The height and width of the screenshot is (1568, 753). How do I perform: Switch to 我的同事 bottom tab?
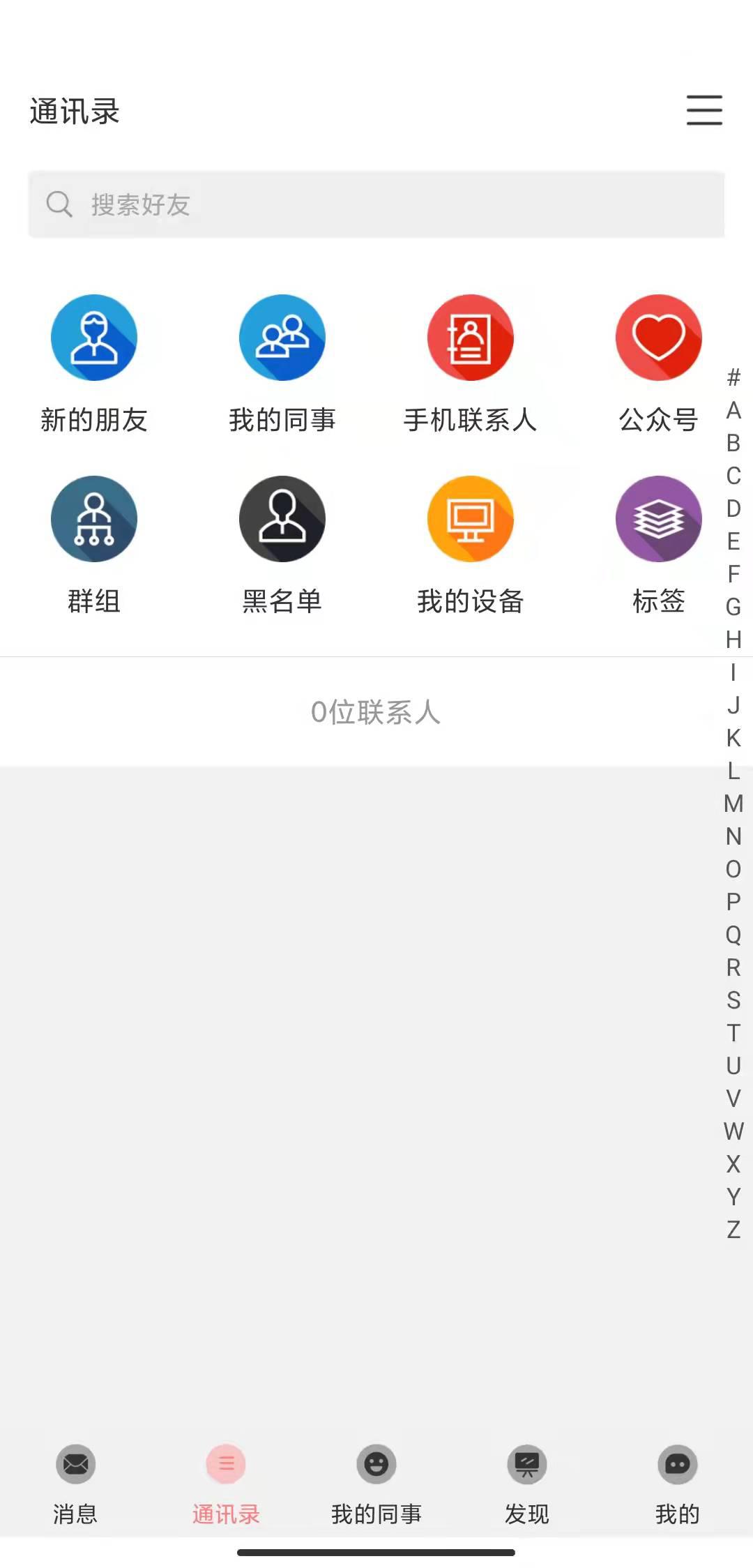click(x=376, y=1484)
